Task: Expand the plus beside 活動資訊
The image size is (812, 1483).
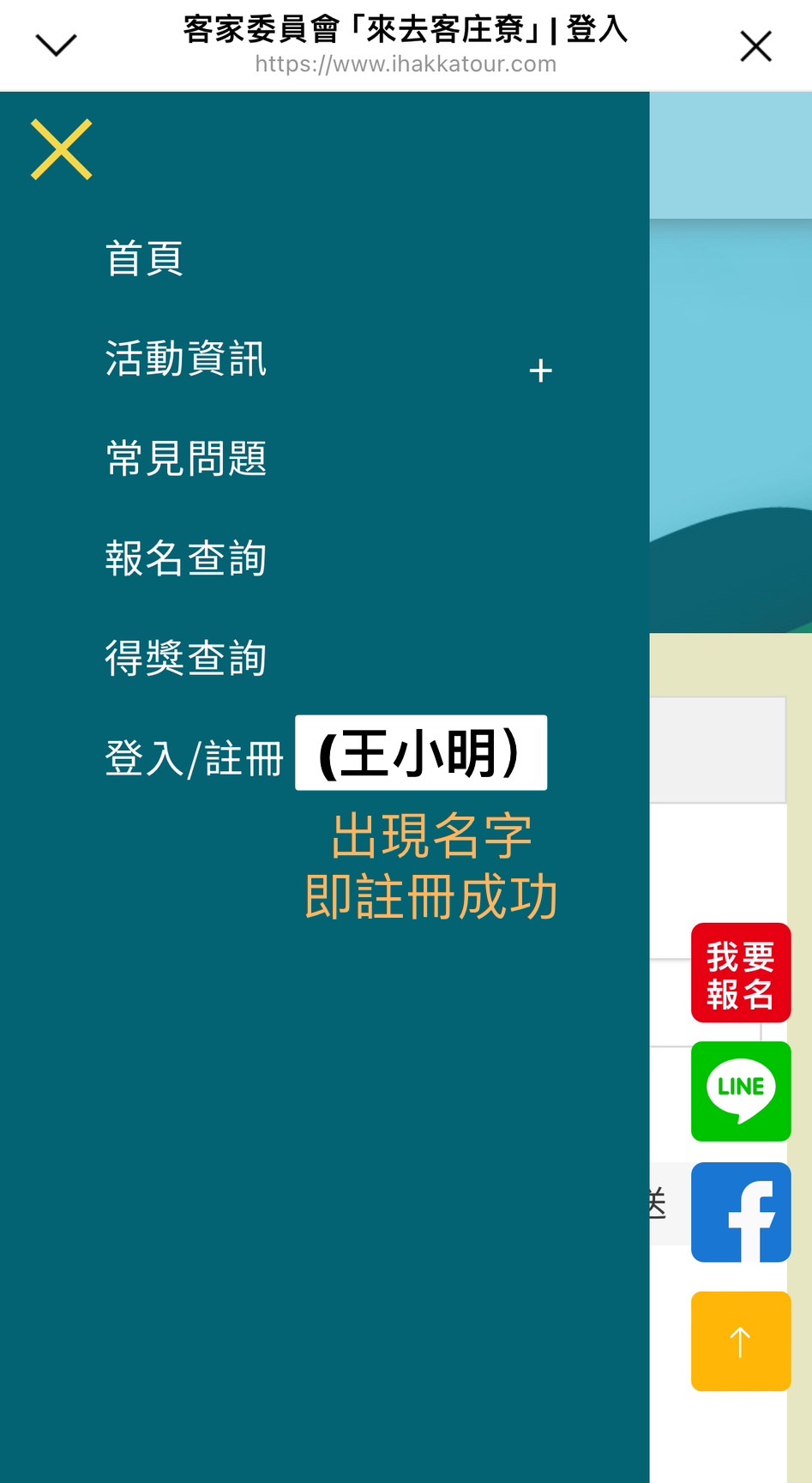Action: pyautogui.click(x=540, y=371)
